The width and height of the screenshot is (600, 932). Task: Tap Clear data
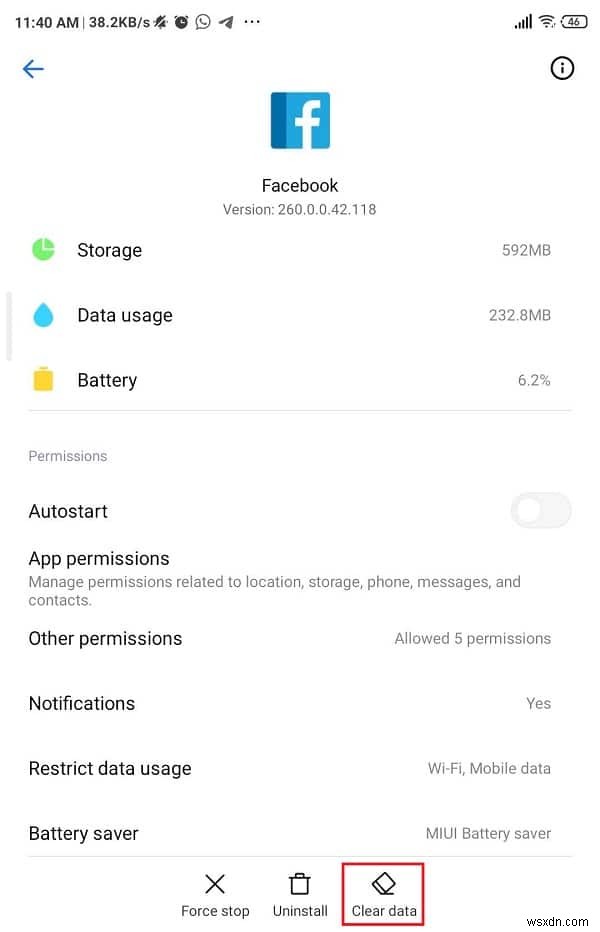pos(384,894)
